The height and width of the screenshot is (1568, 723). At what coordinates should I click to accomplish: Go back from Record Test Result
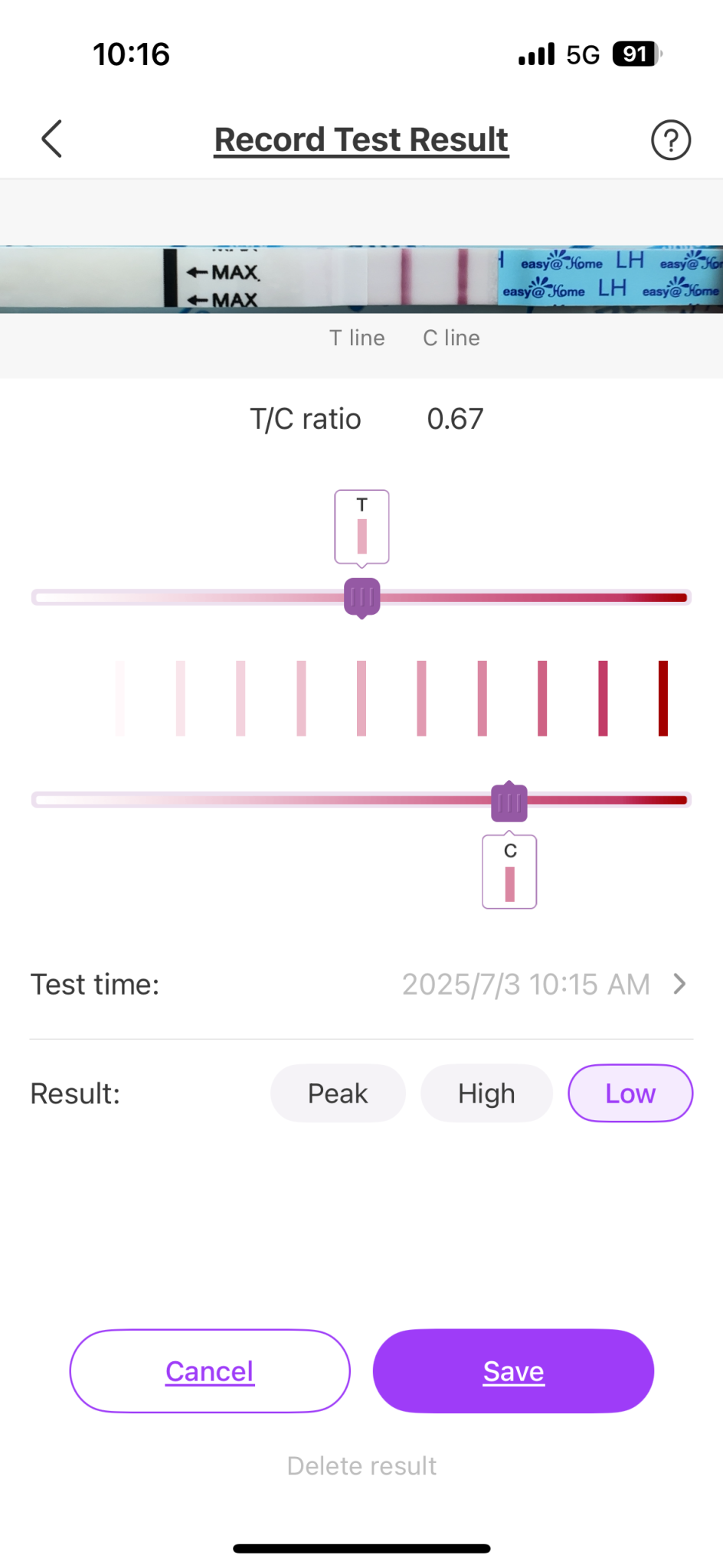[x=52, y=139]
